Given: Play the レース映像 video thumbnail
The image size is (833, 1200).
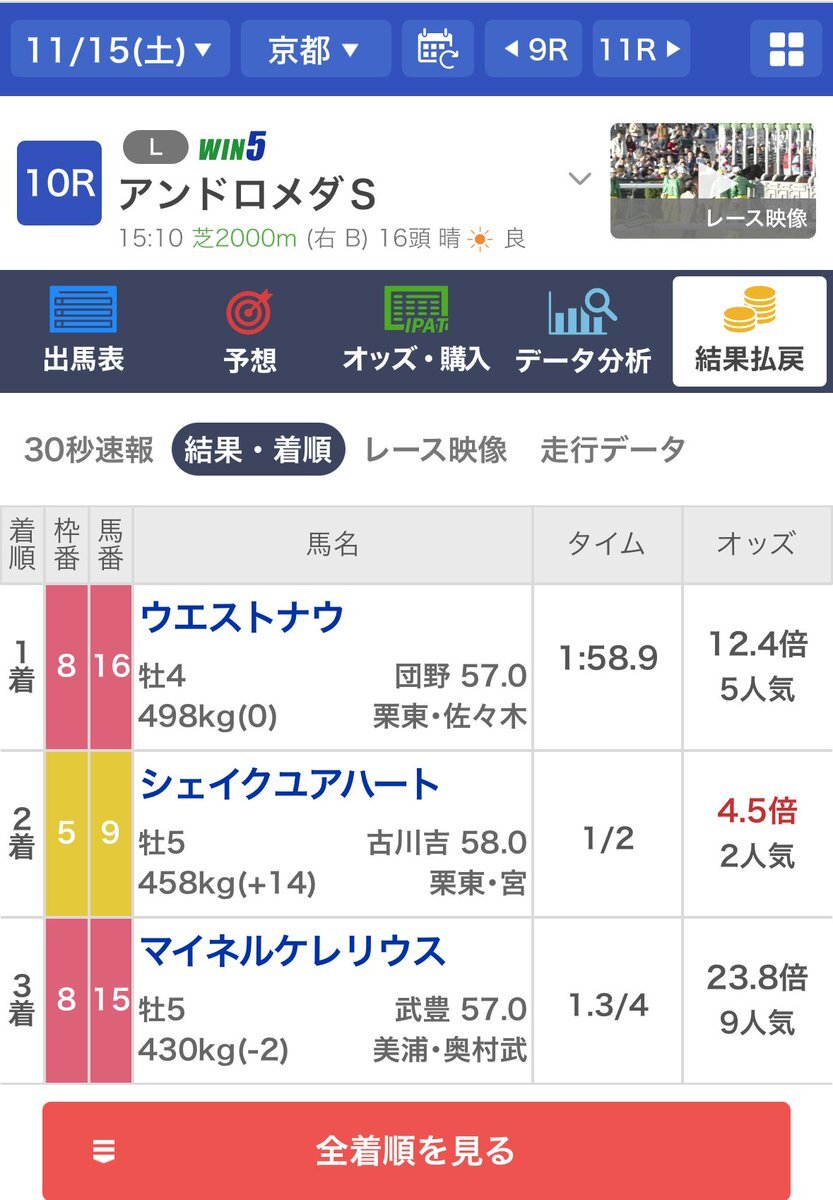Looking at the screenshot, I should pos(714,181).
